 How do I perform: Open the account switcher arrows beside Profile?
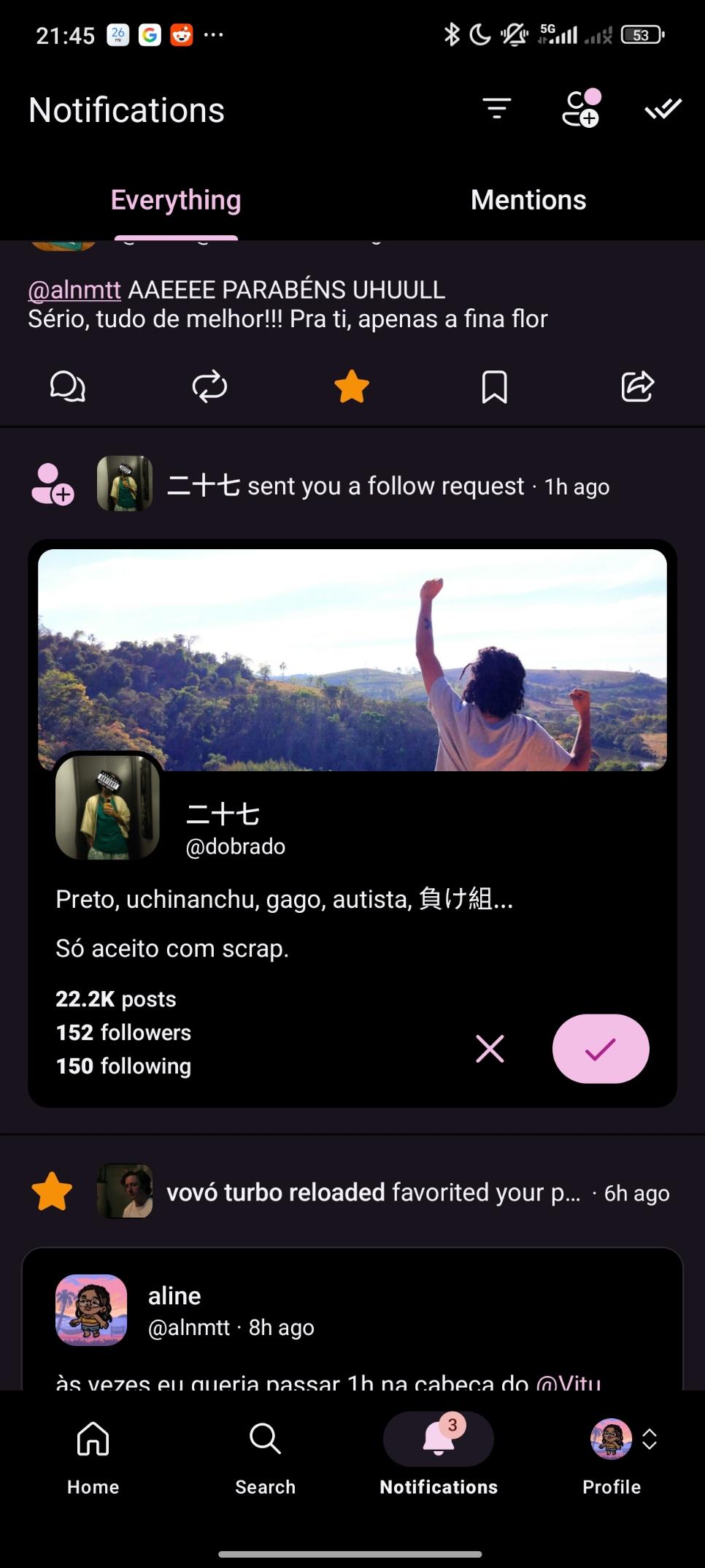[x=650, y=1439]
